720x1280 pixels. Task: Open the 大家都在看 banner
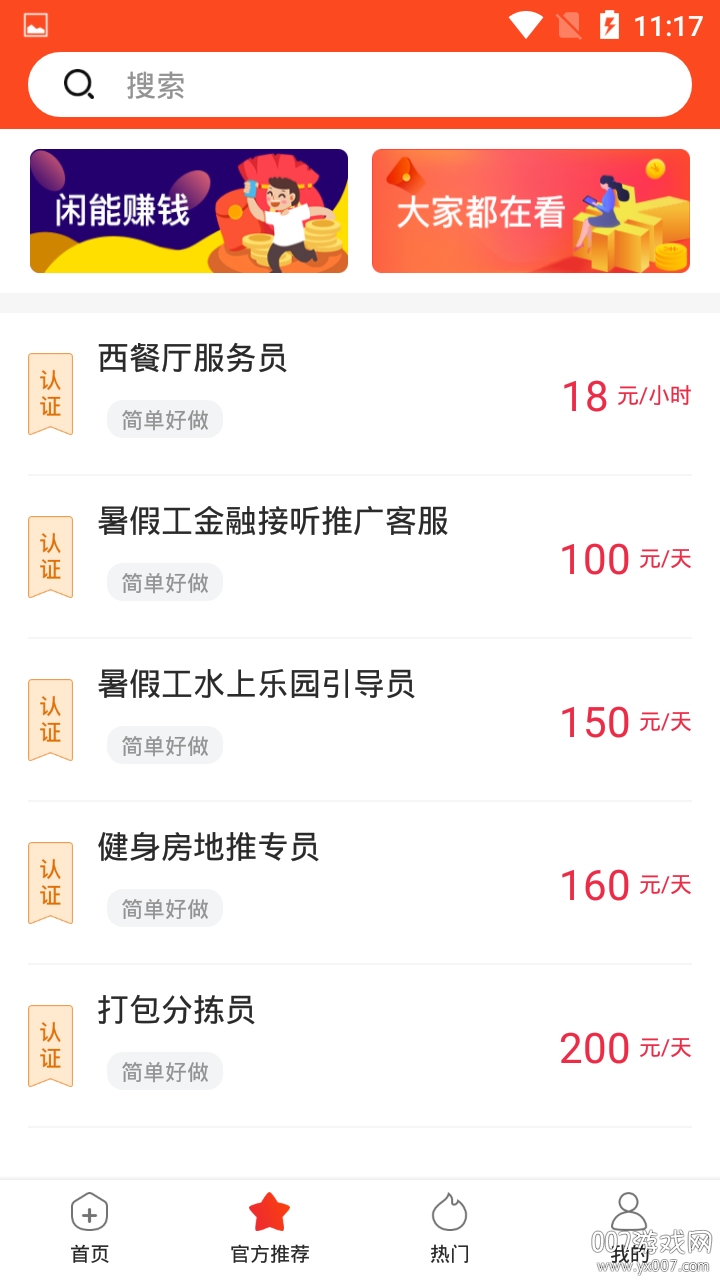click(x=531, y=211)
